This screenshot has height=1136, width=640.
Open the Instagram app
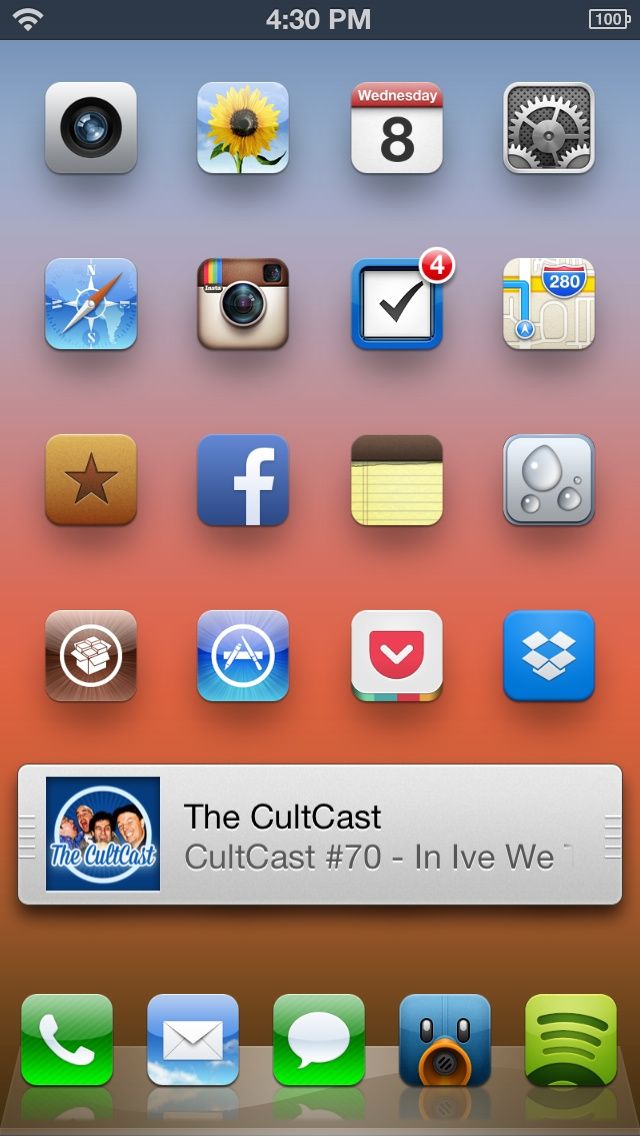tap(243, 304)
